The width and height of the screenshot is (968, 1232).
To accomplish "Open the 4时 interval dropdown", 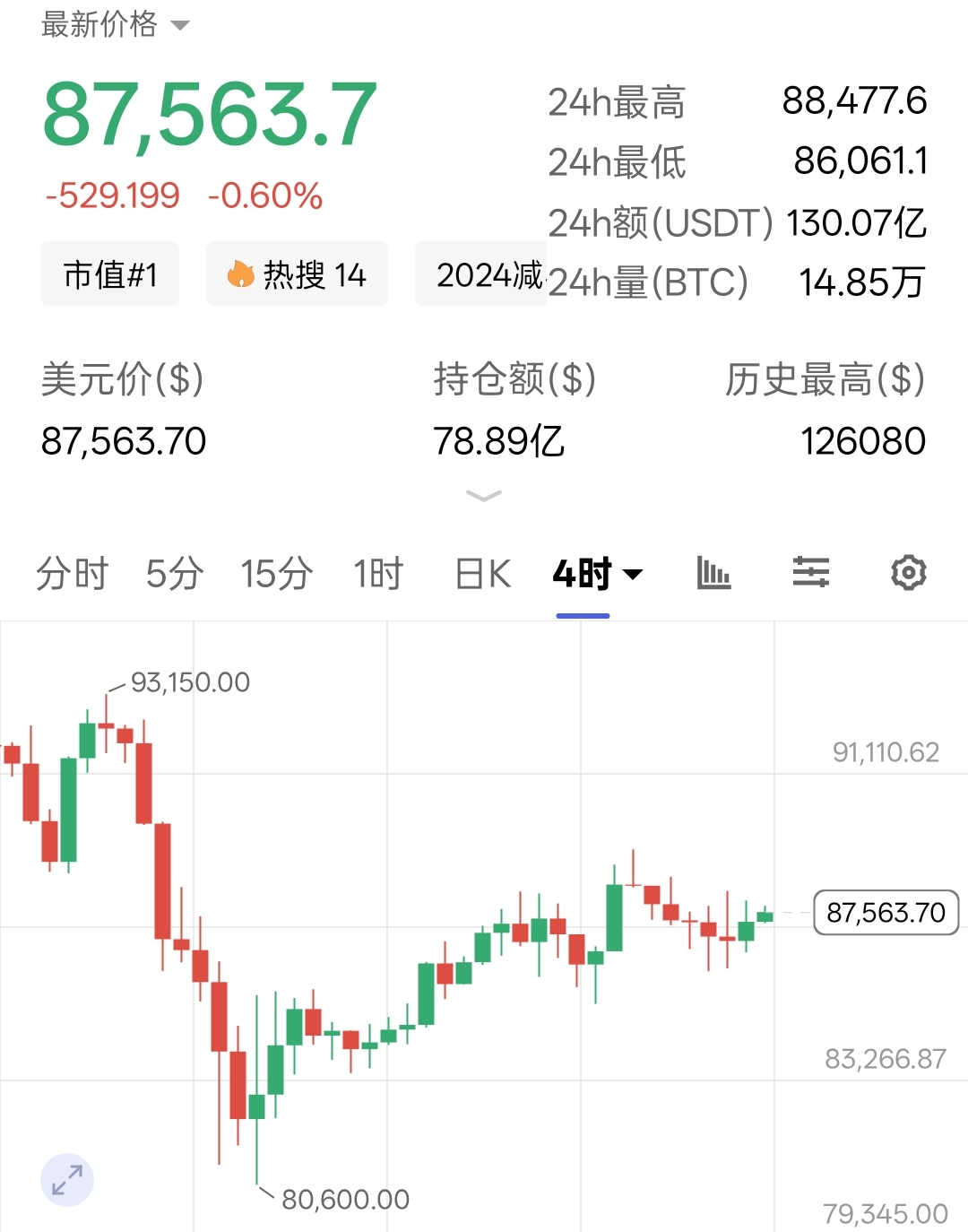I will pos(597,574).
